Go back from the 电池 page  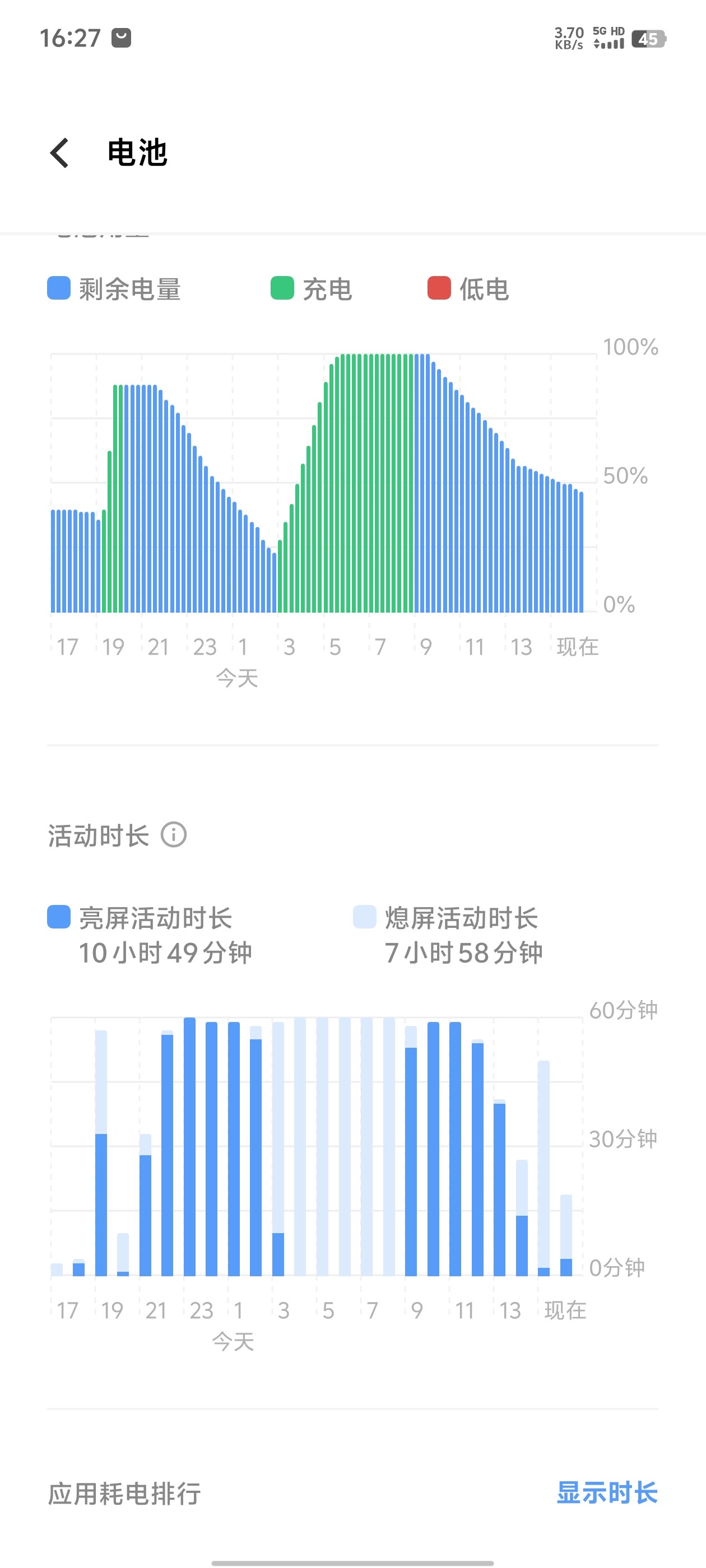60,152
